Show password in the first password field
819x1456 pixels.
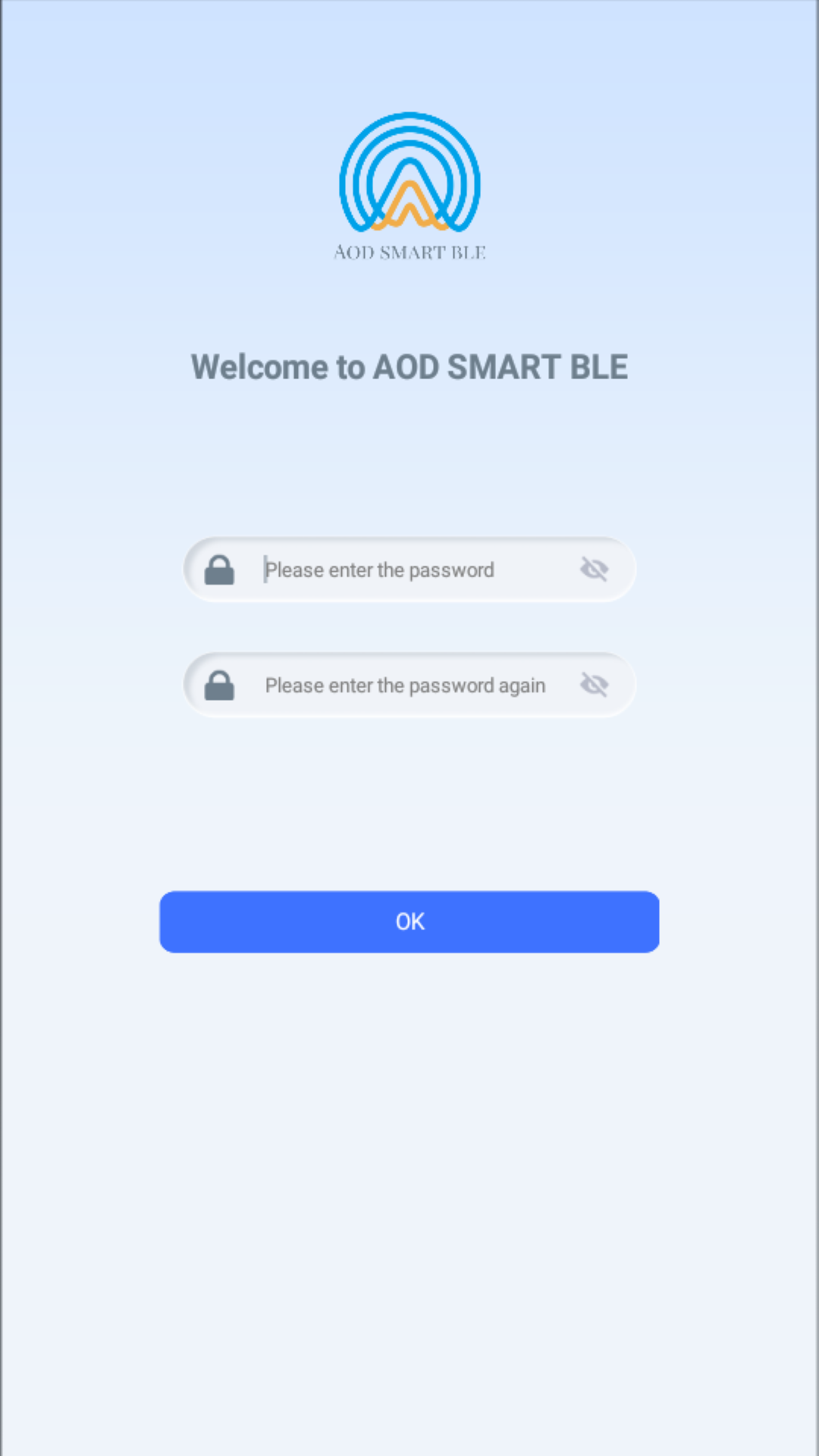(x=595, y=569)
